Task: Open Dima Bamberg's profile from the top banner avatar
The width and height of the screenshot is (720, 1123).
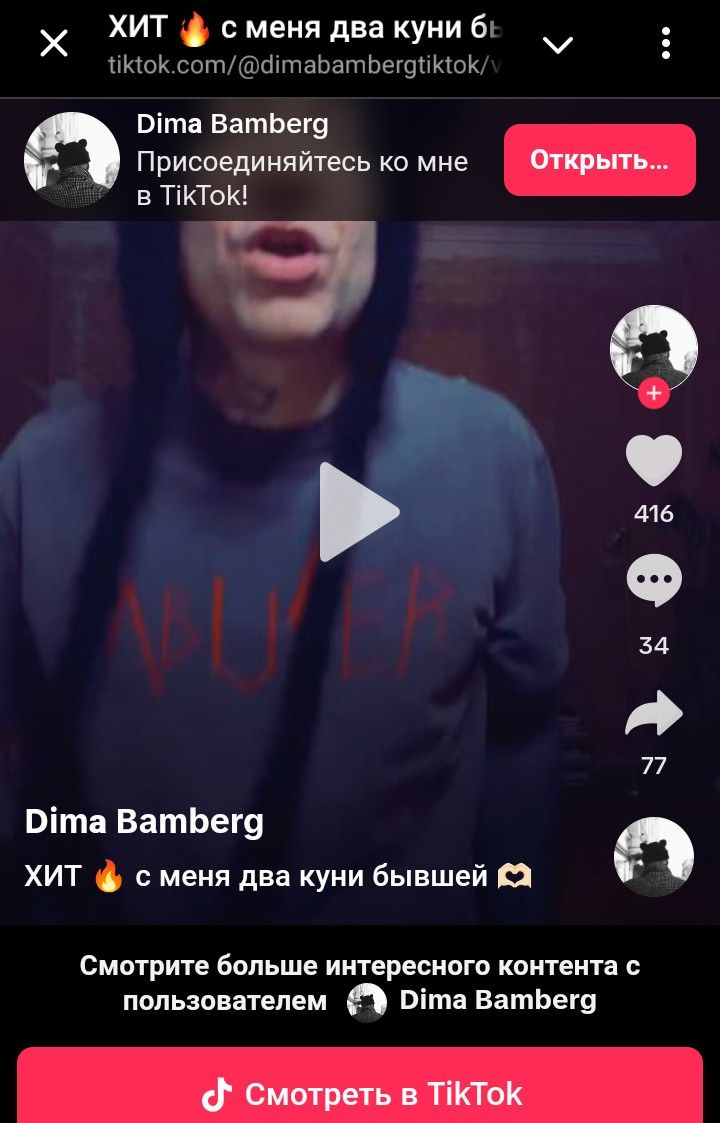Action: 72,160
